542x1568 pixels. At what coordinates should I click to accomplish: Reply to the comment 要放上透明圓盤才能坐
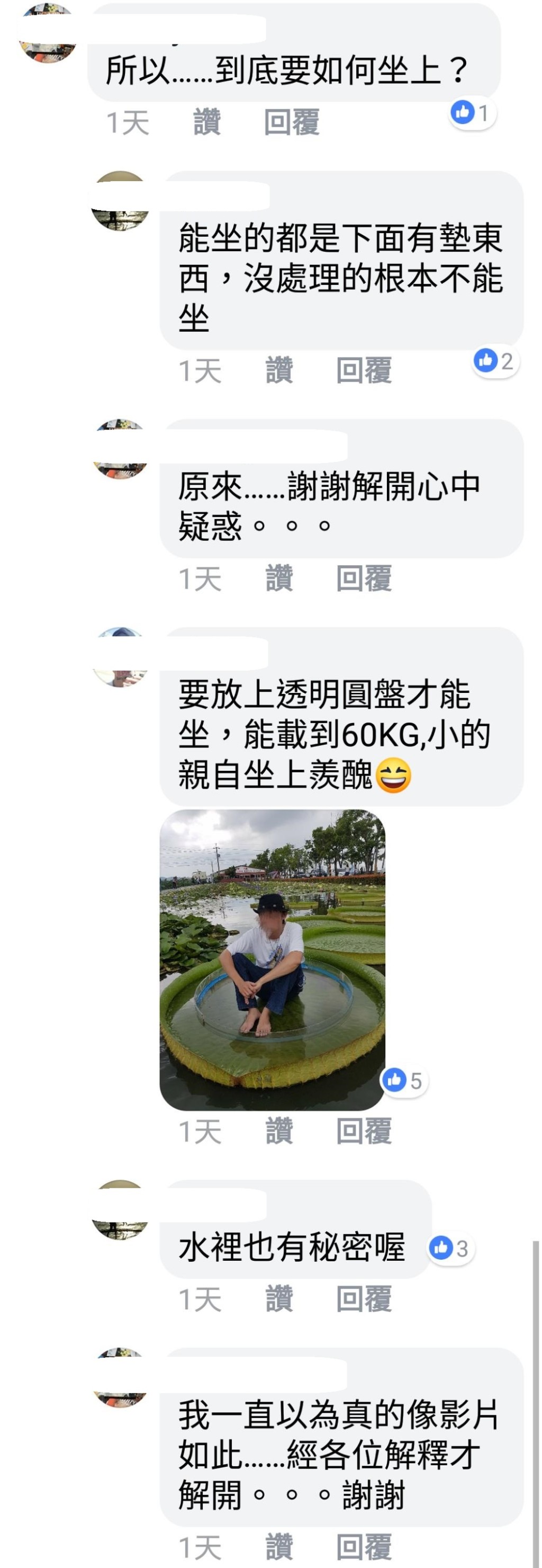(x=364, y=1132)
